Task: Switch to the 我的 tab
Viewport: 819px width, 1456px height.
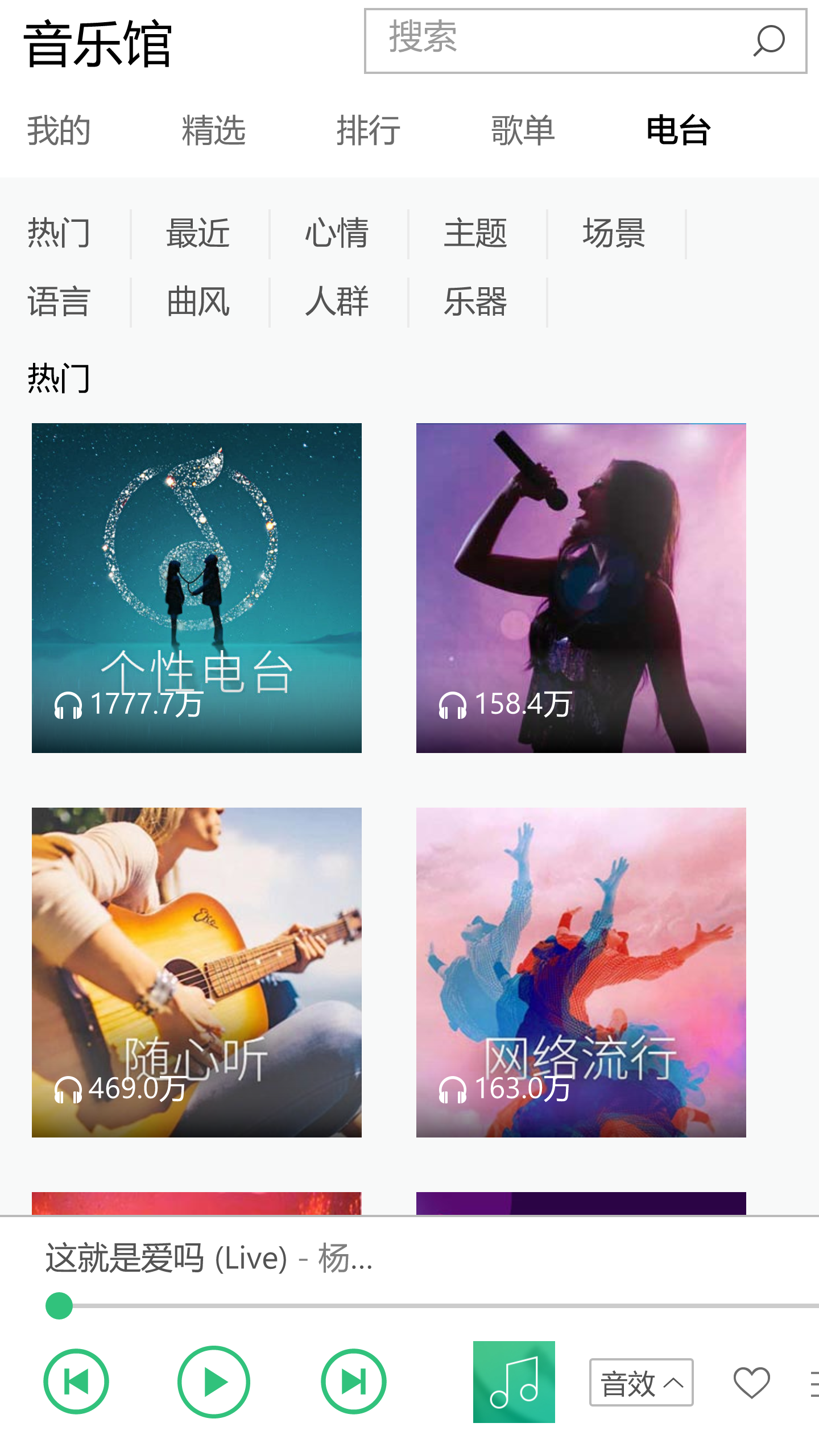Action: pos(59,131)
